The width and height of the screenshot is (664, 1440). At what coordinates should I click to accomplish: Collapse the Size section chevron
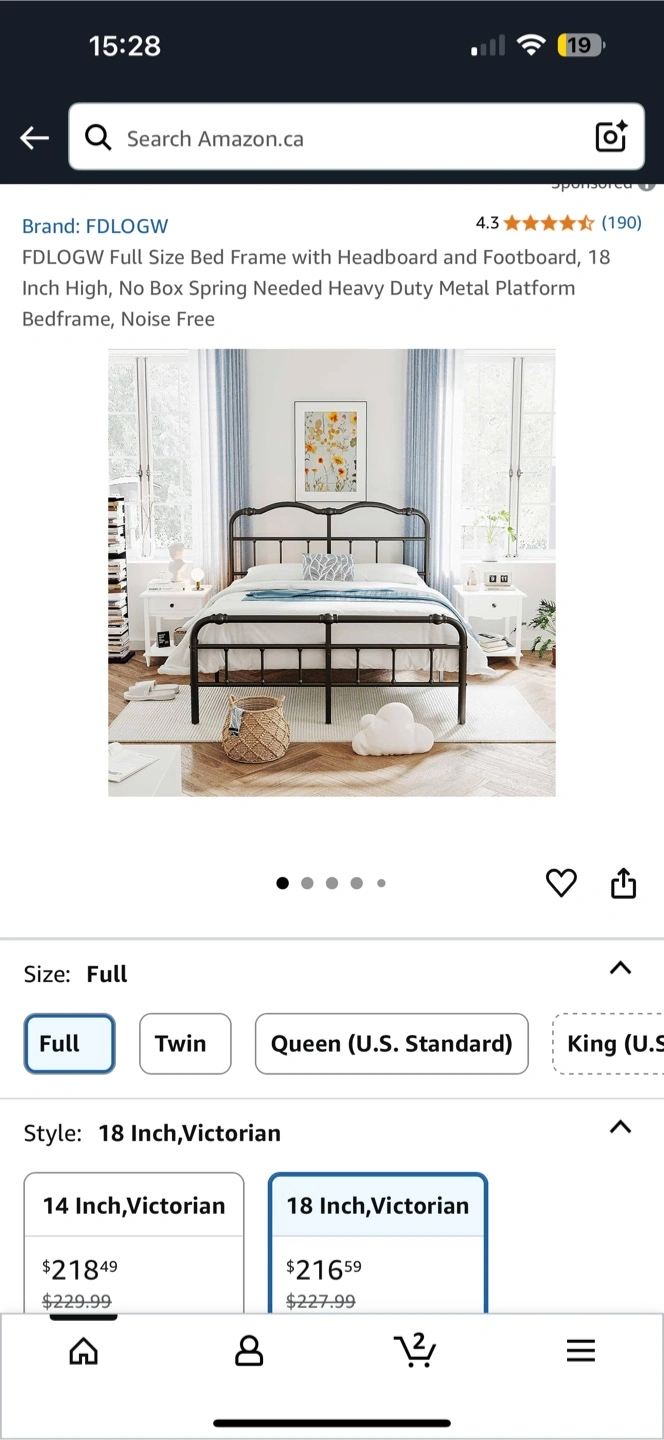(x=620, y=967)
